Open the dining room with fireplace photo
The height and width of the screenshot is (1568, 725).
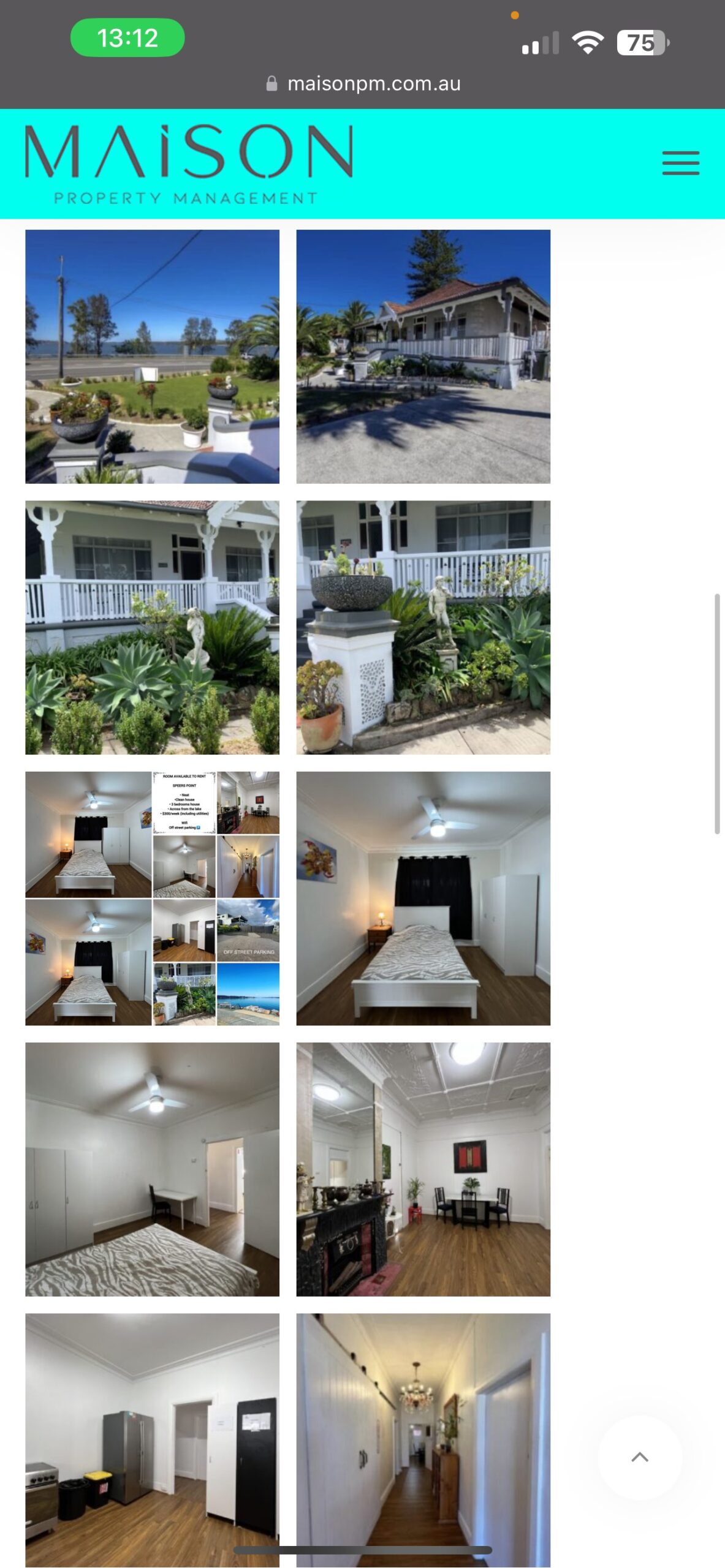tap(423, 1169)
